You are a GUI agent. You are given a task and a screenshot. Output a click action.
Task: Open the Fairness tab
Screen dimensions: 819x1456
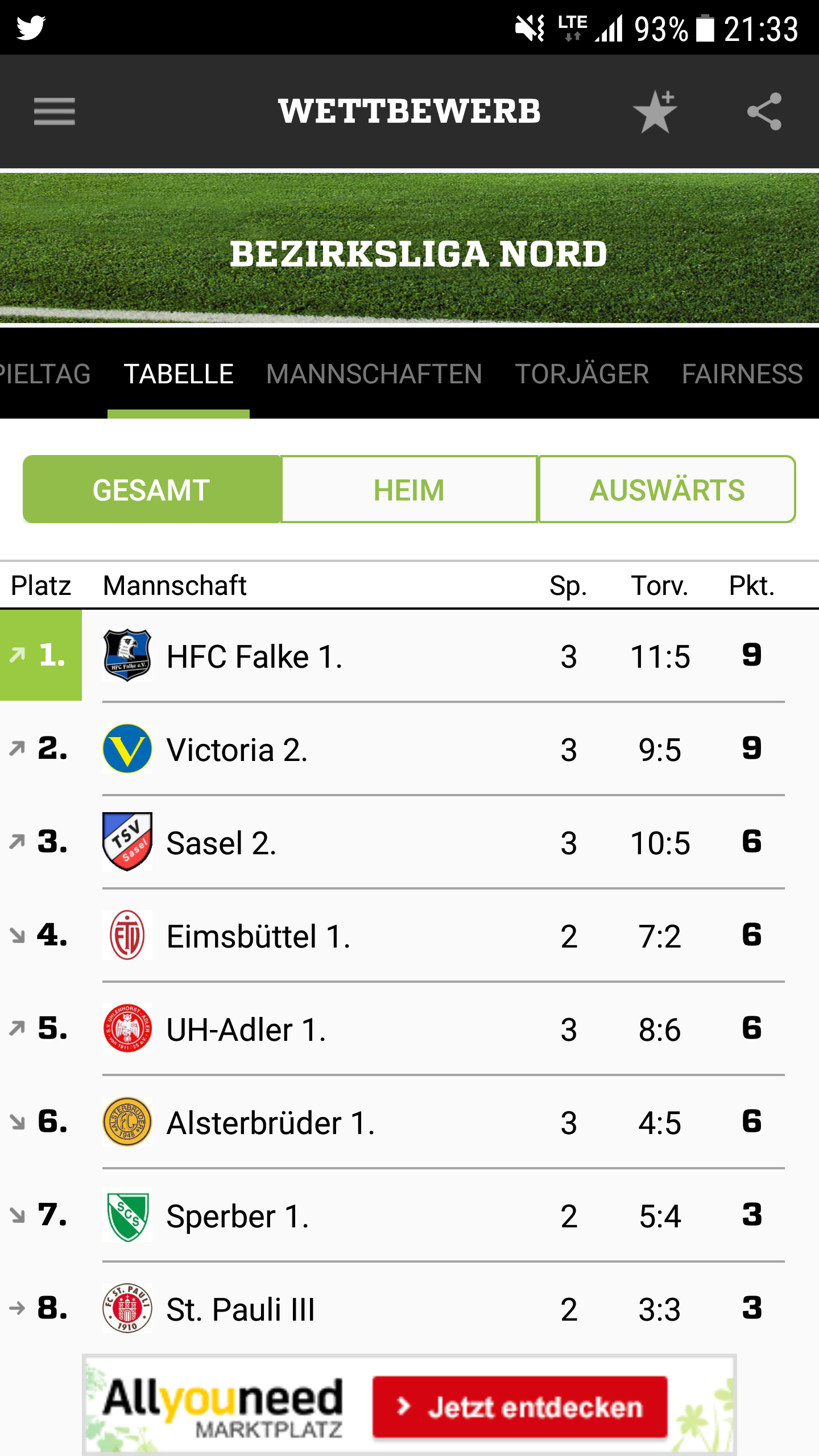click(742, 374)
